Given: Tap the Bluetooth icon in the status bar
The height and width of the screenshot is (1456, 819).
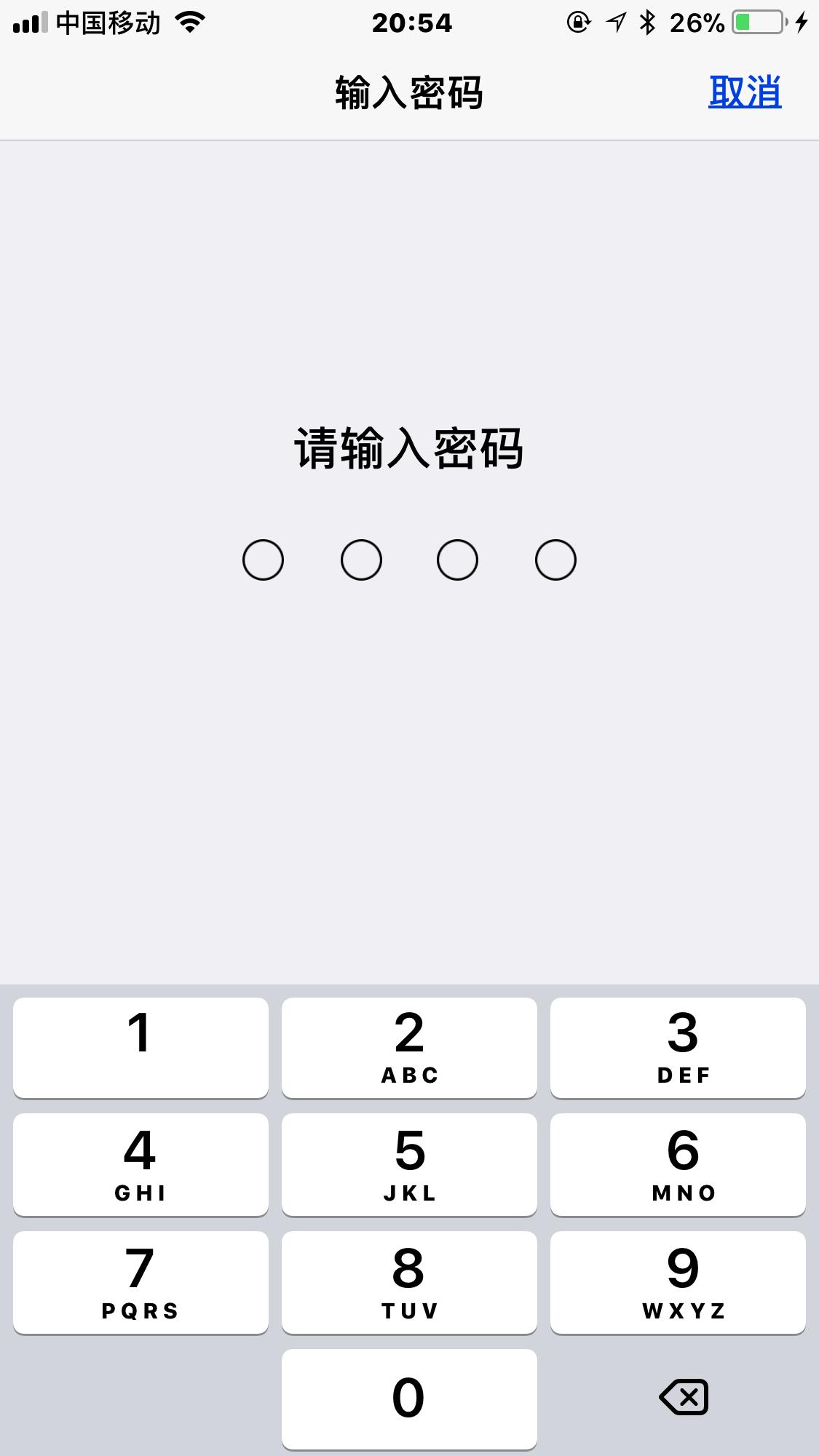Looking at the screenshot, I should (646, 22).
